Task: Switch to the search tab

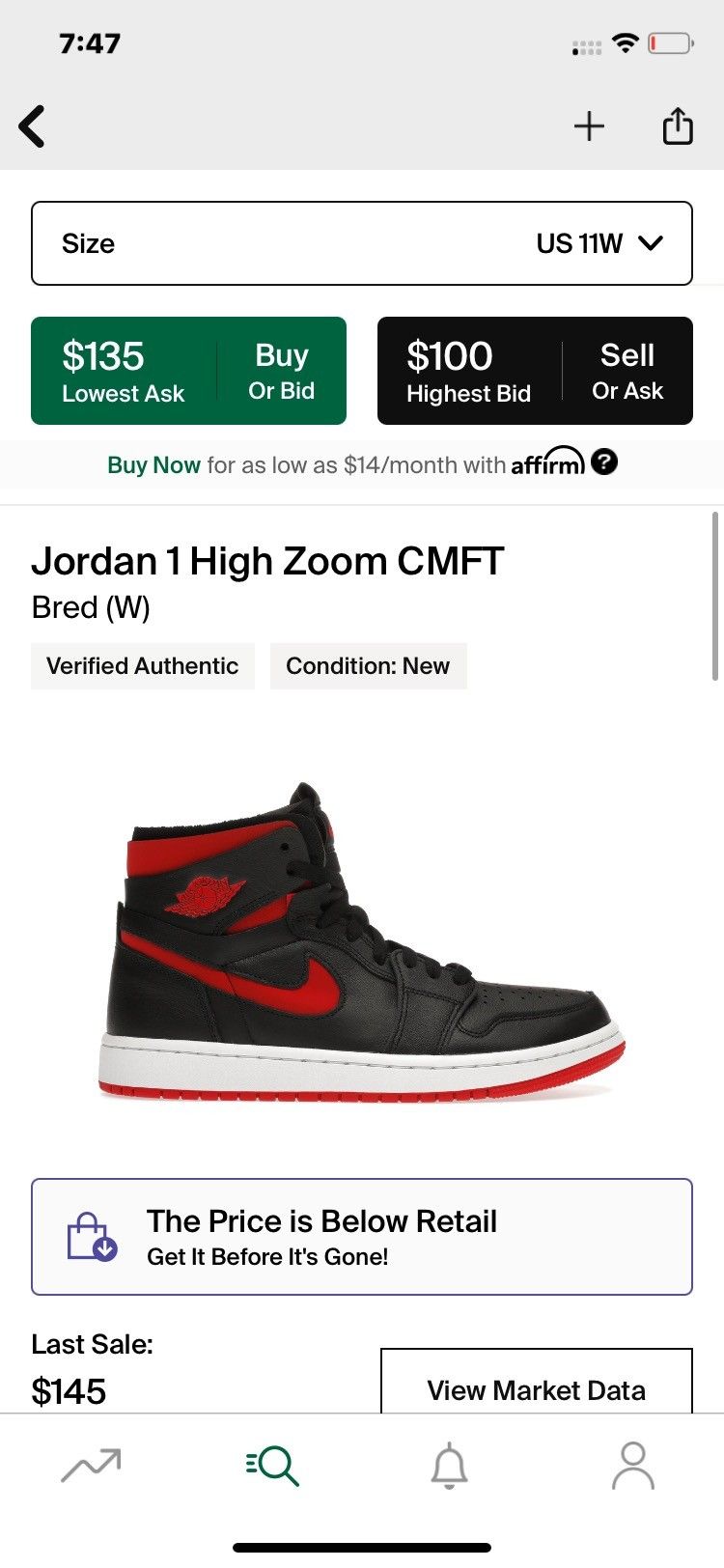Action: [272, 1466]
